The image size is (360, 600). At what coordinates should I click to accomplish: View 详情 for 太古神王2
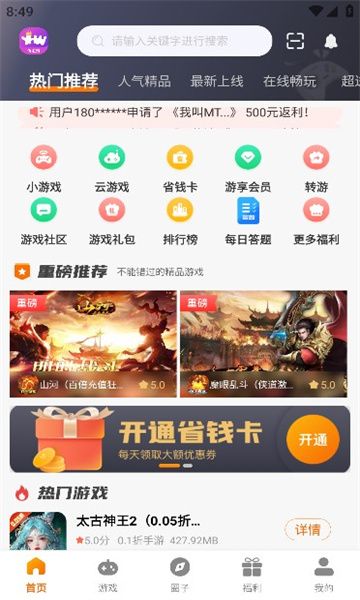click(x=308, y=530)
